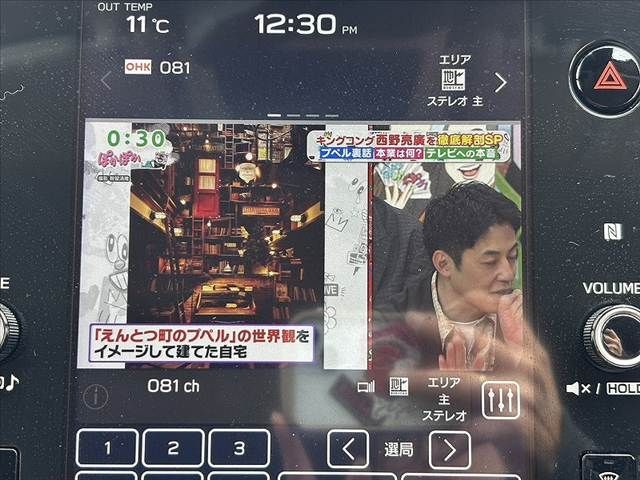The height and width of the screenshot is (480, 640).
Task: Tune to the next station
Action: tap(450, 448)
